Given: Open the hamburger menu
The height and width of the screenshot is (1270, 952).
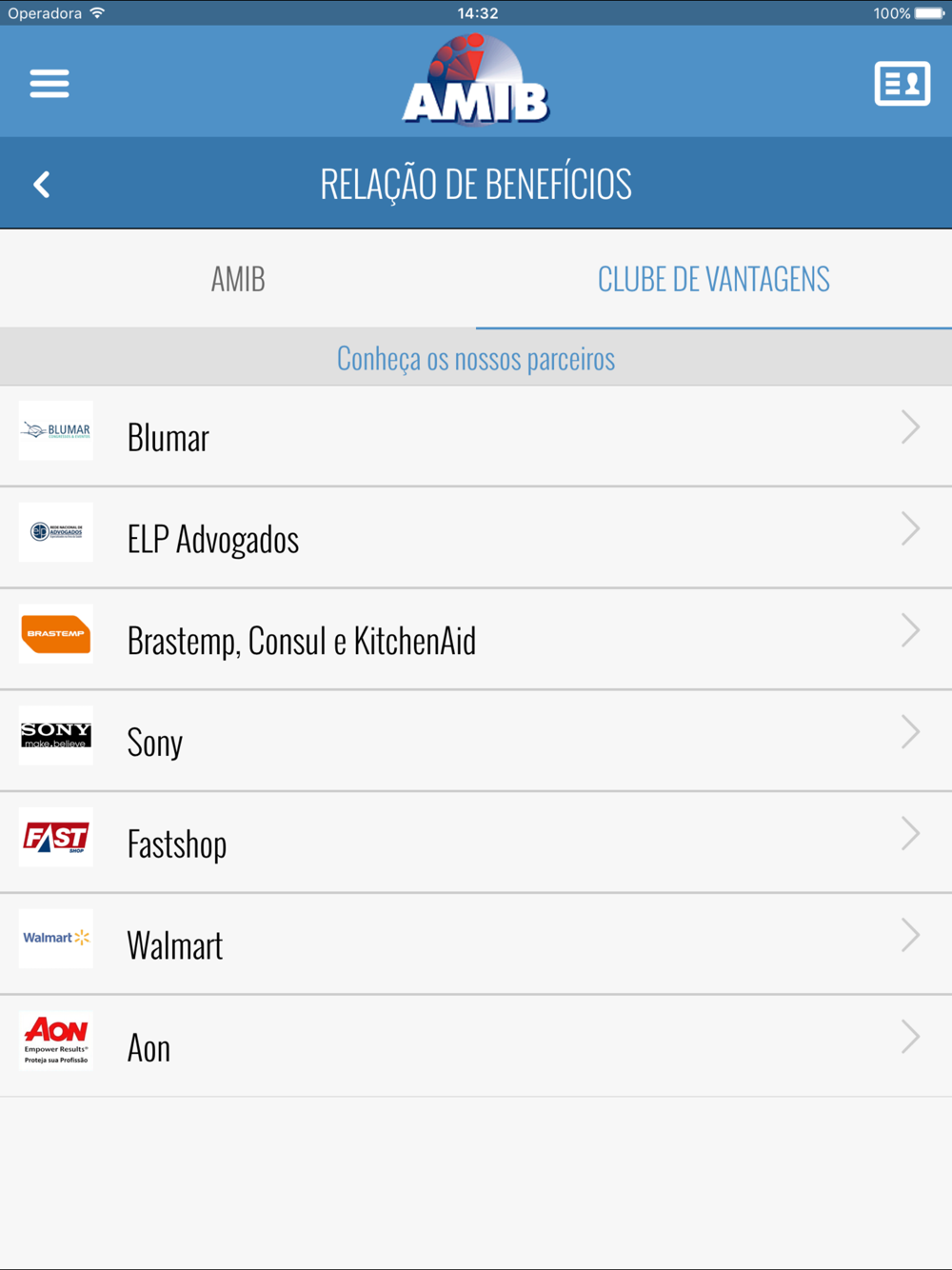Looking at the screenshot, I should [x=50, y=84].
